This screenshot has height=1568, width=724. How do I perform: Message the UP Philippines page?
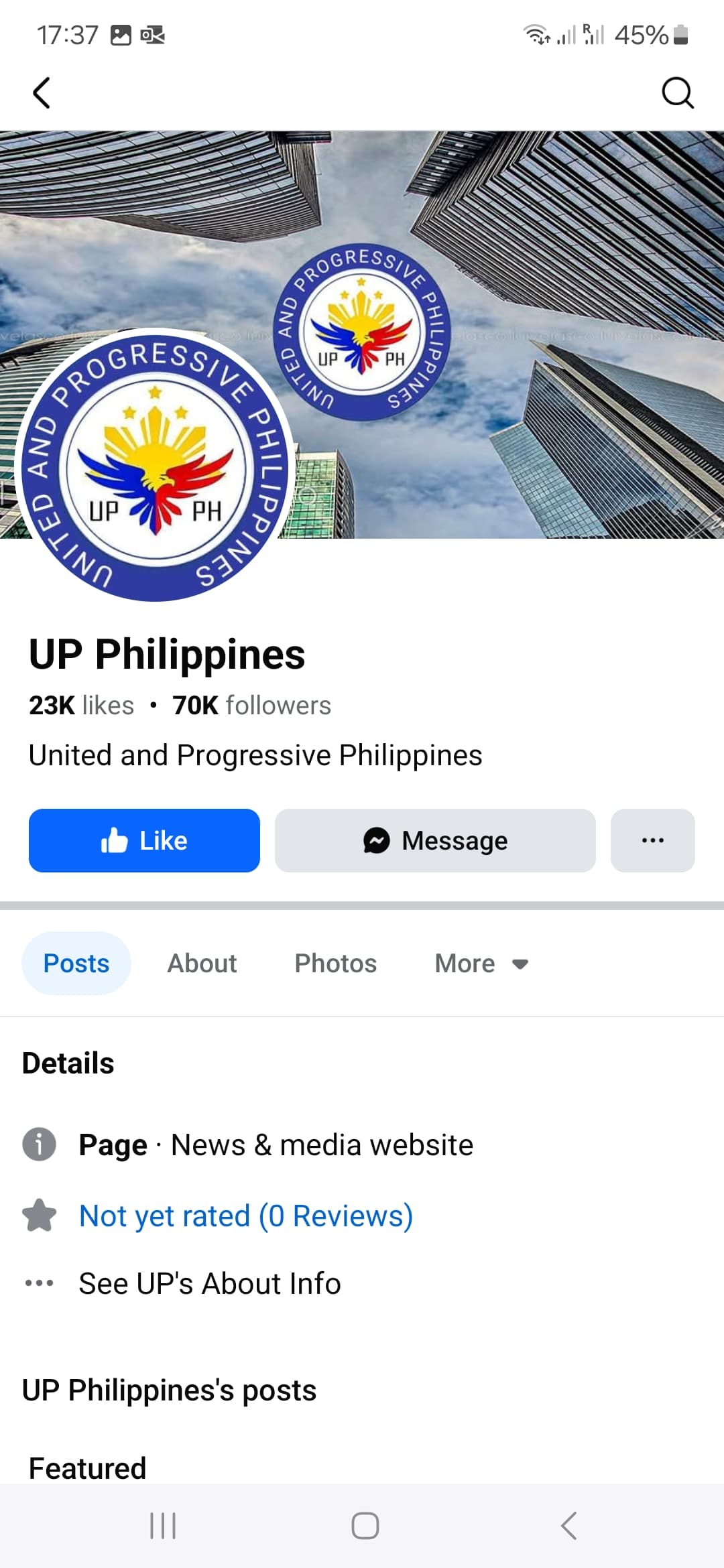coord(435,840)
